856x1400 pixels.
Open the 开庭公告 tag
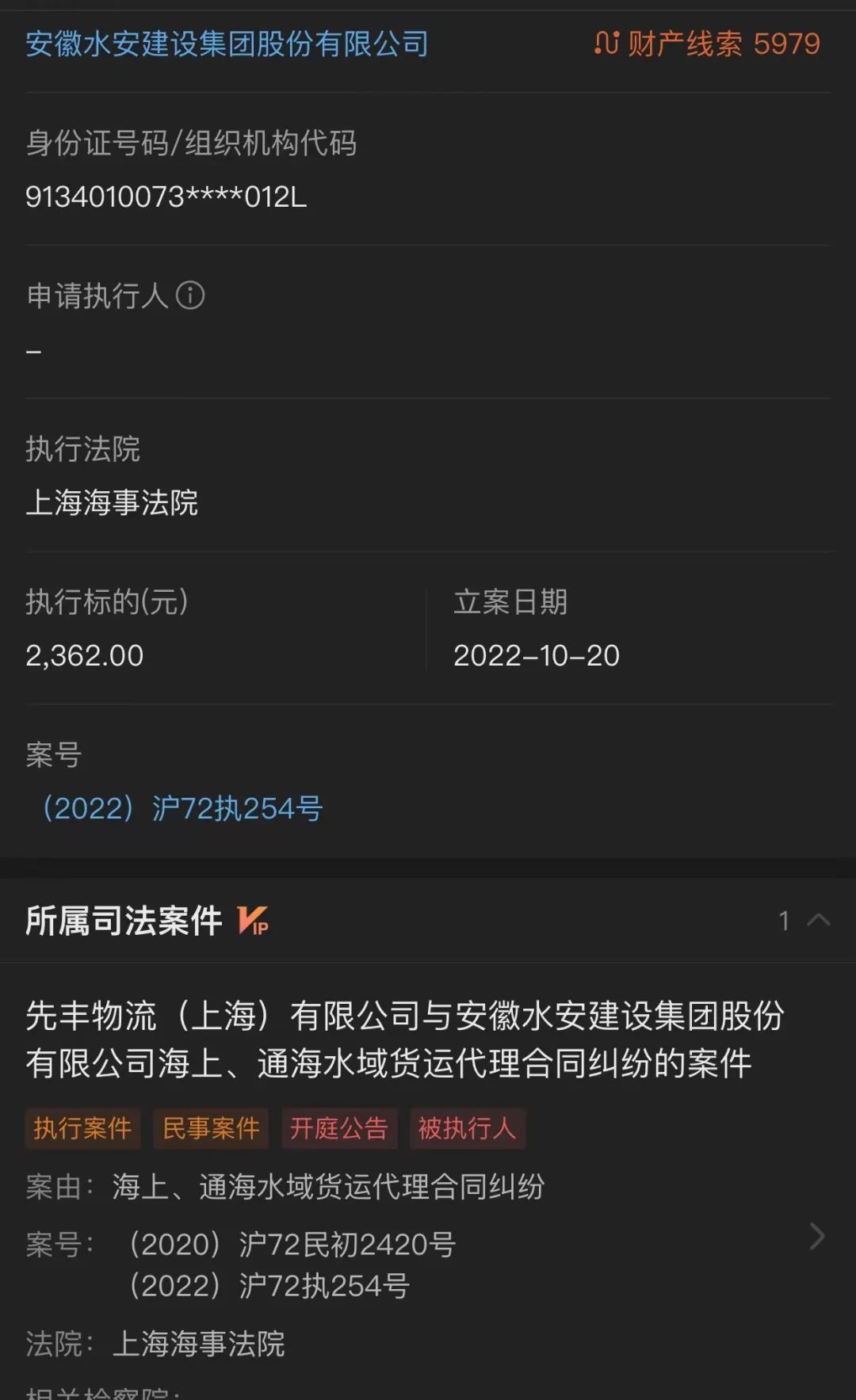pos(339,1128)
